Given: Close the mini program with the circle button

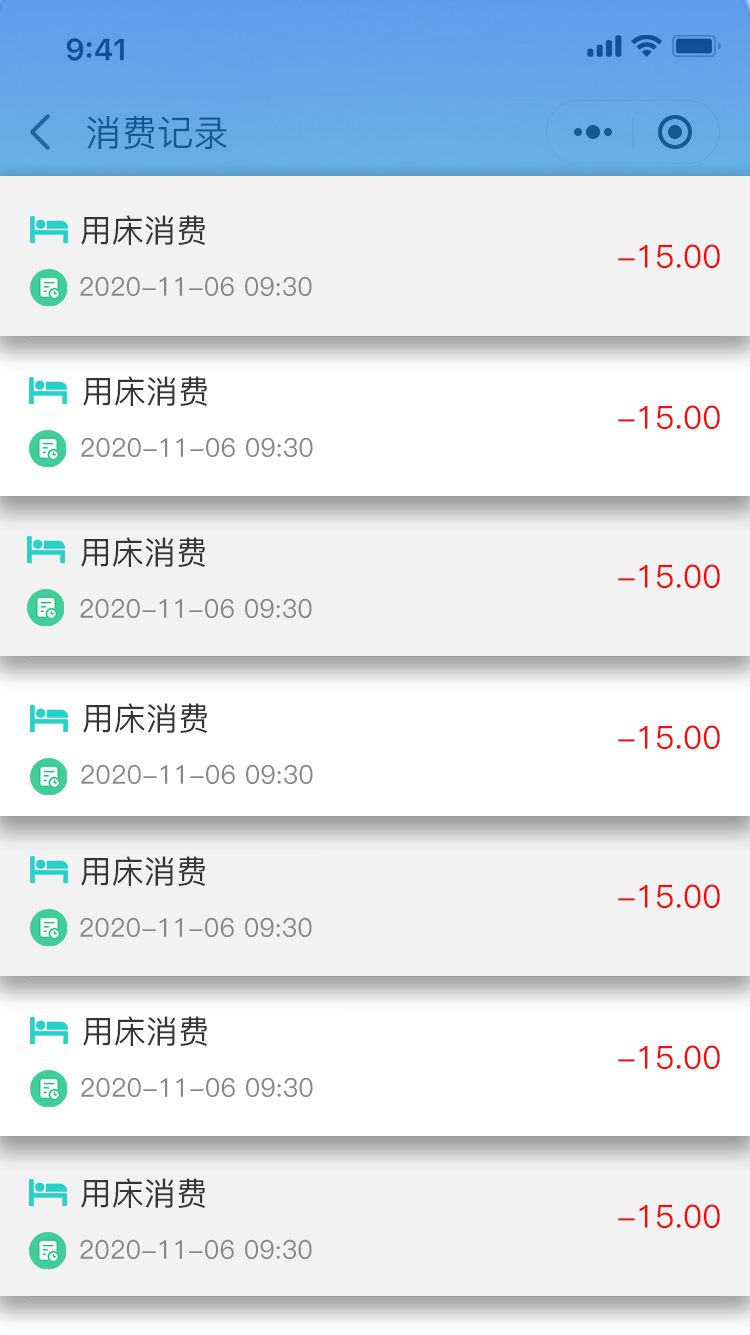Looking at the screenshot, I should pyautogui.click(x=675, y=132).
